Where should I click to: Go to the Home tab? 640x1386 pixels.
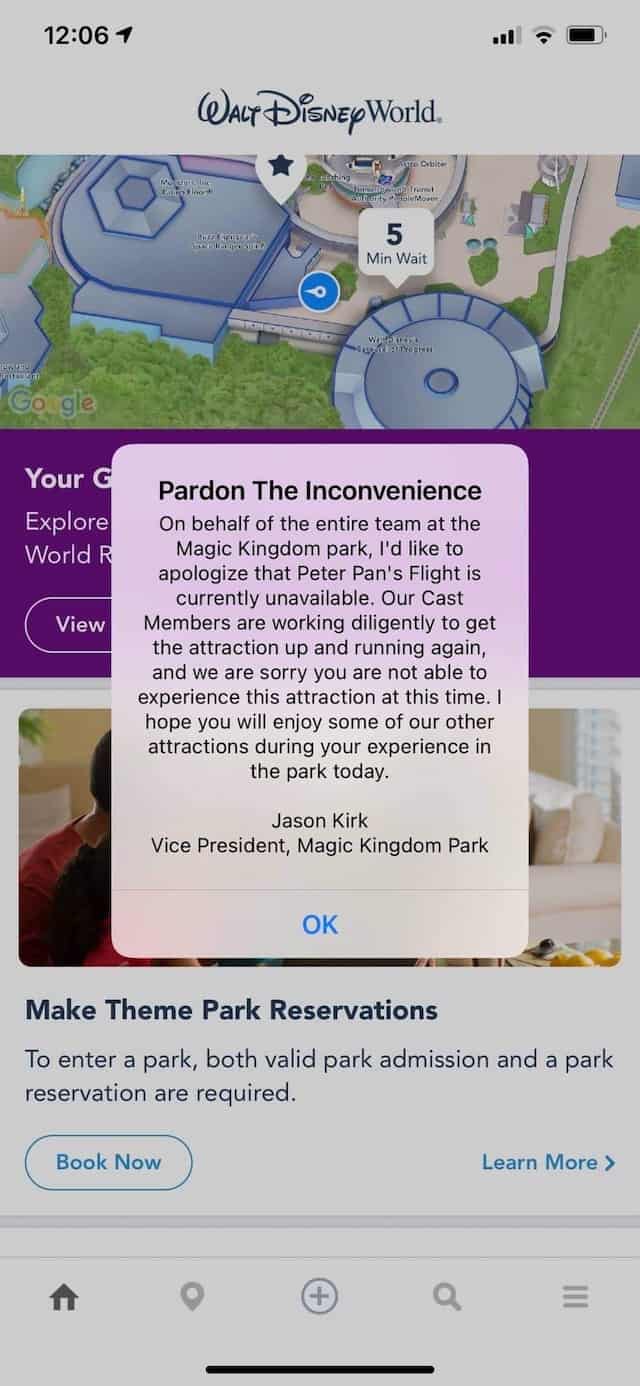(x=64, y=1297)
